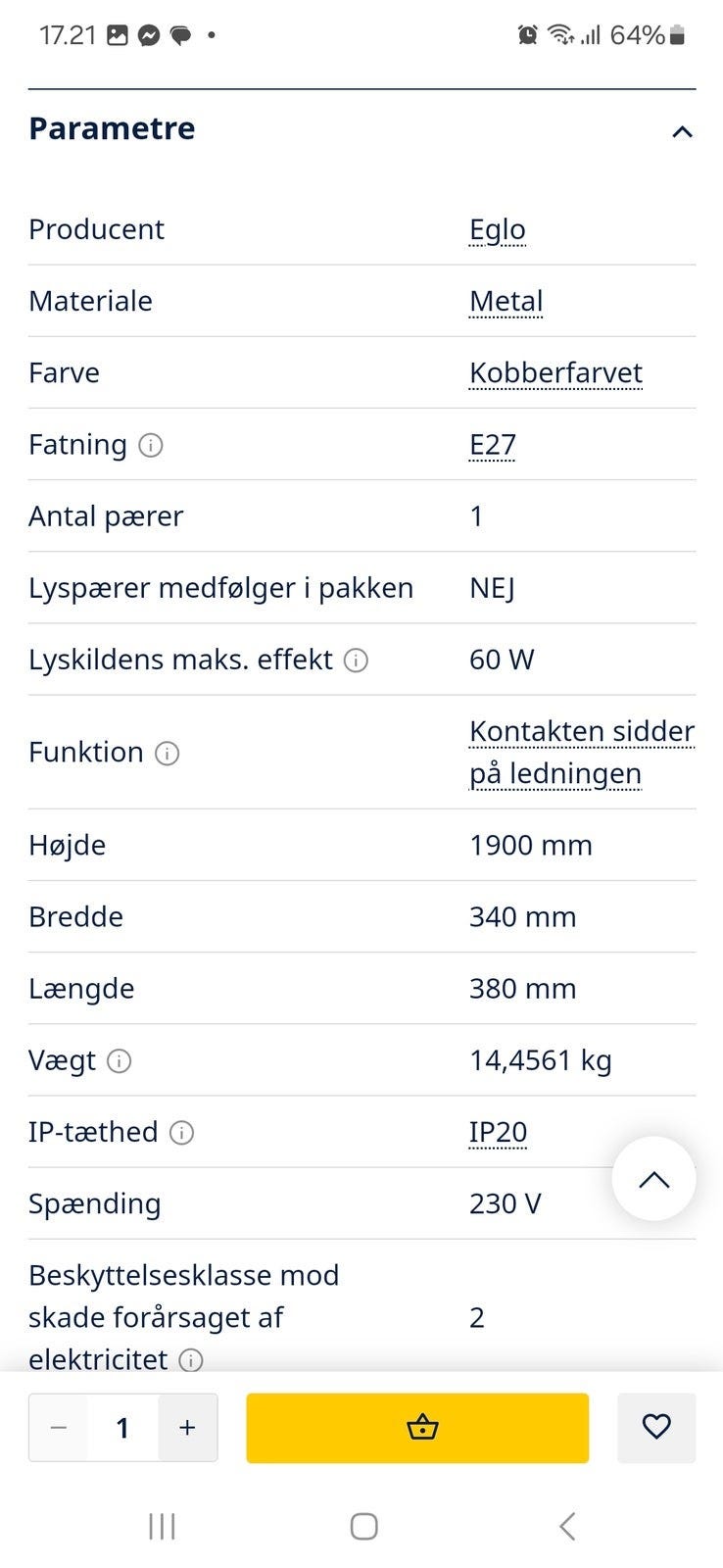Open the Kontakten sidder på ledningen link

pyautogui.click(x=581, y=752)
